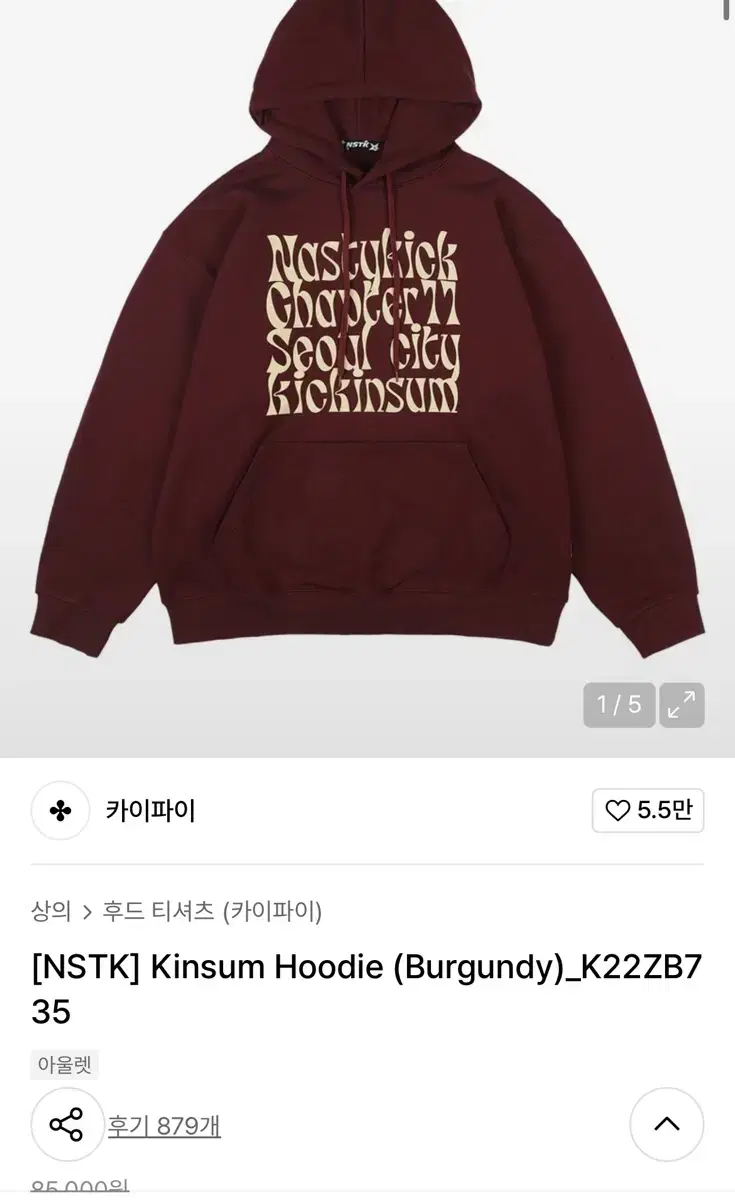View reviews by tapping 후기 879개
735x1200 pixels.
click(x=165, y=1124)
